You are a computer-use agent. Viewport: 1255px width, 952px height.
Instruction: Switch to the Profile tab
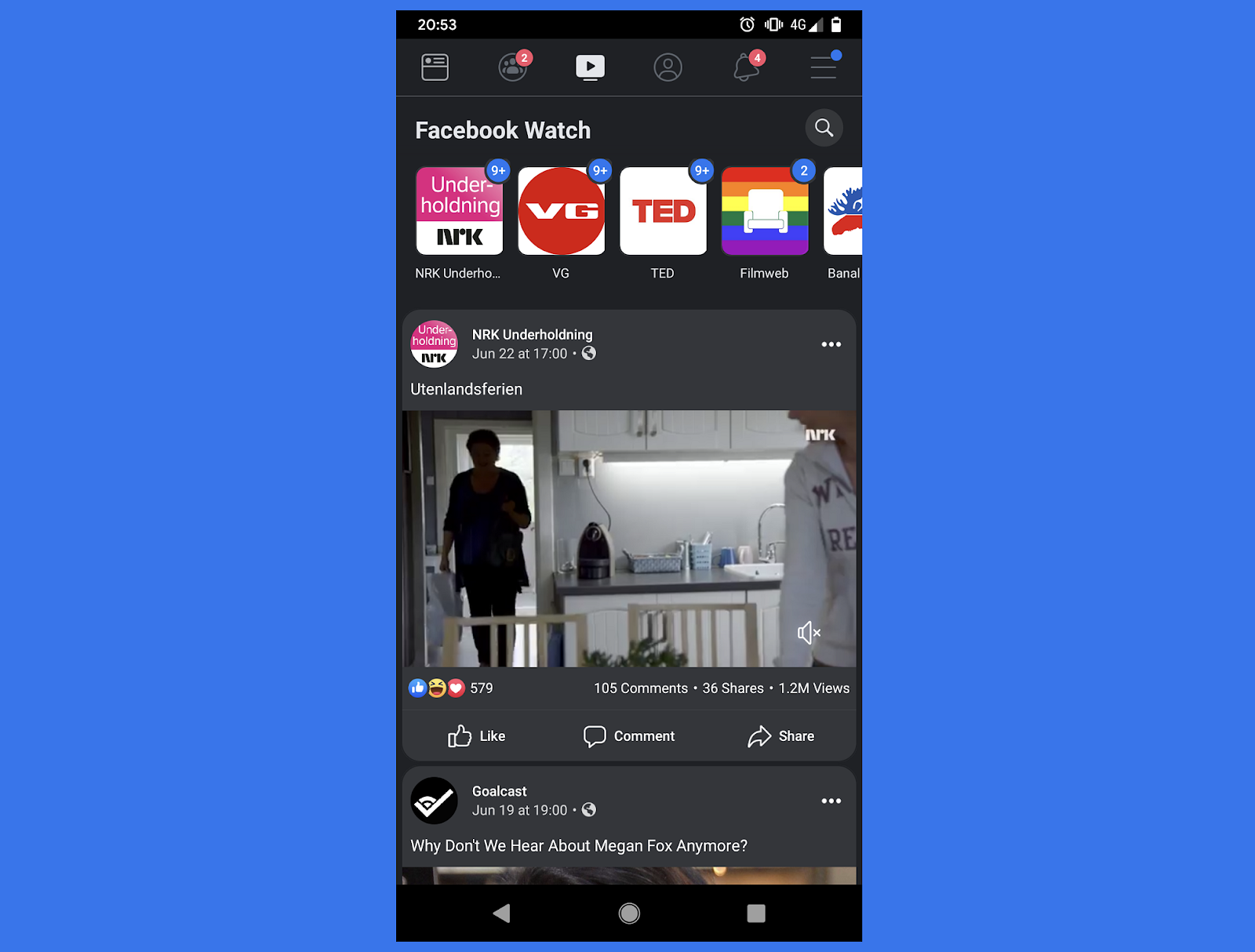click(668, 67)
